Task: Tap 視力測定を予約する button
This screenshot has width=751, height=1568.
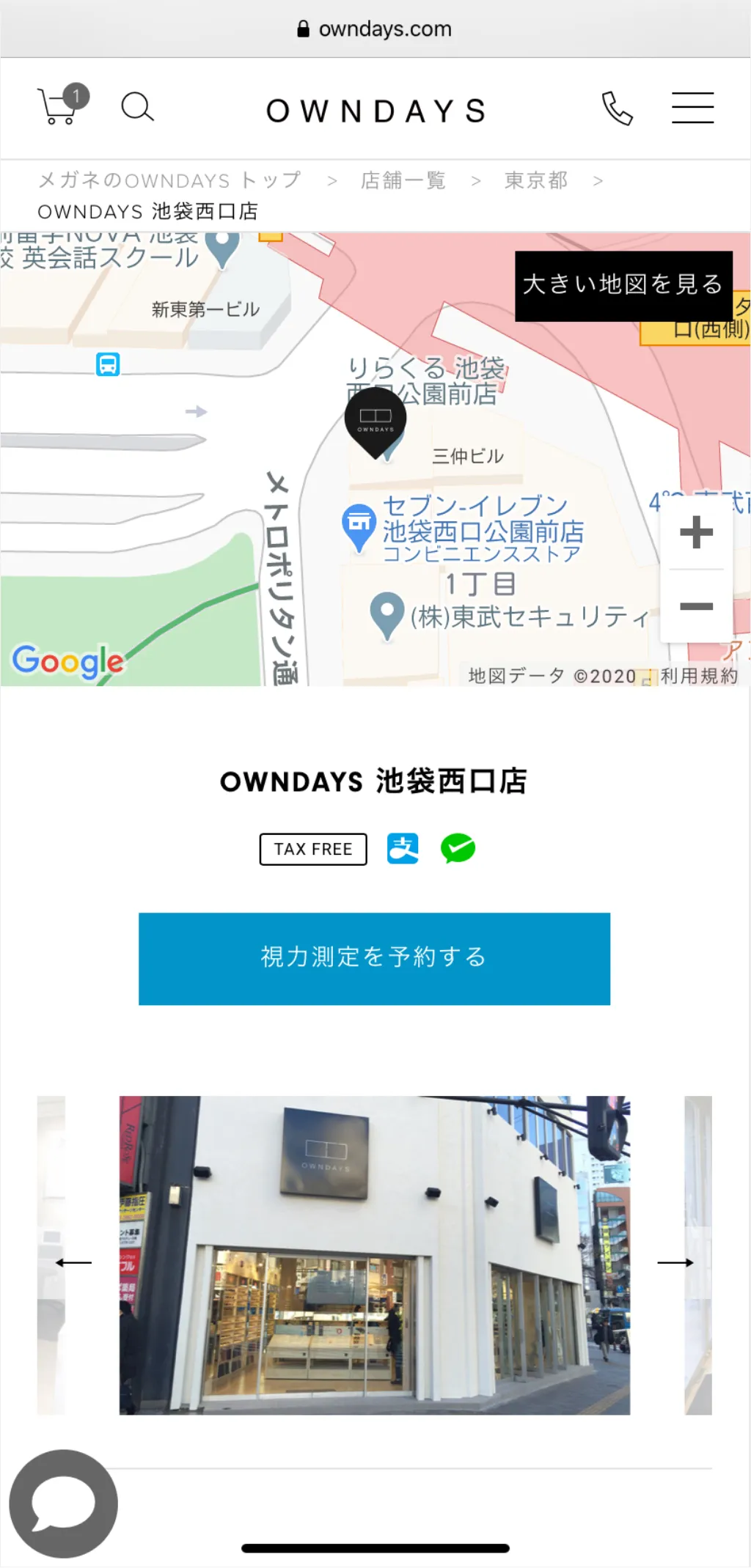Action: [x=374, y=958]
